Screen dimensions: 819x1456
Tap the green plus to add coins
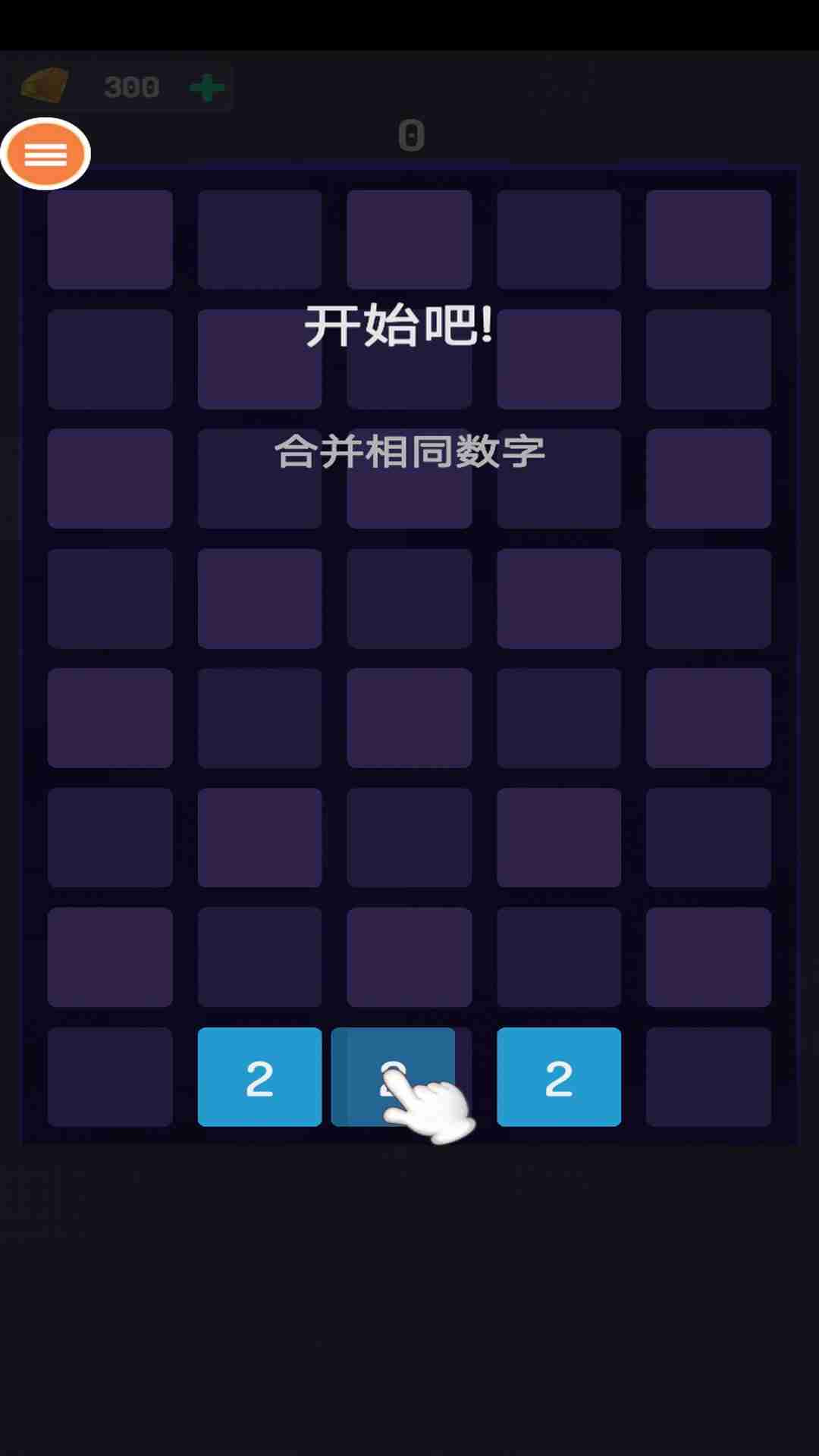pyautogui.click(x=206, y=88)
